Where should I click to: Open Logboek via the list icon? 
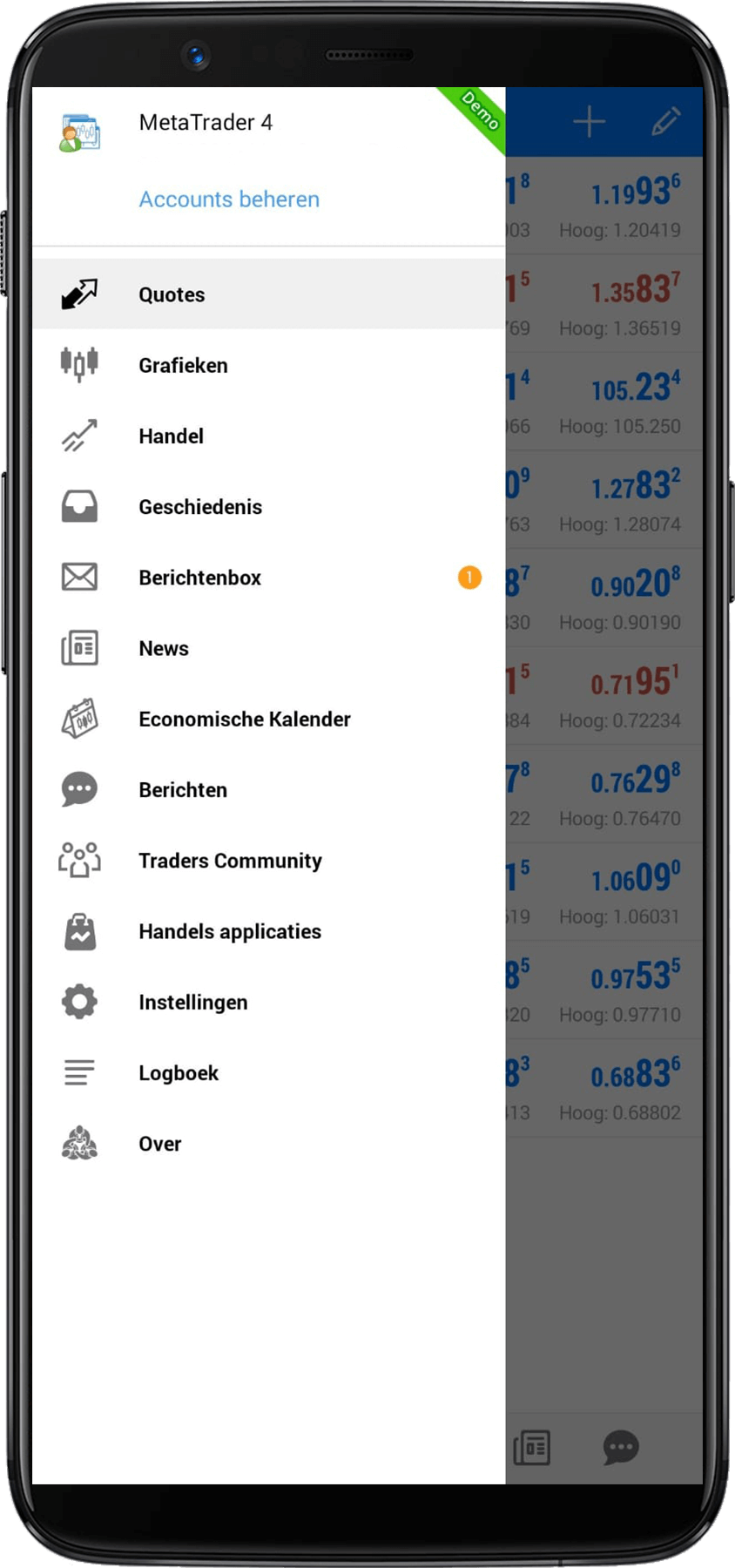(79, 1072)
